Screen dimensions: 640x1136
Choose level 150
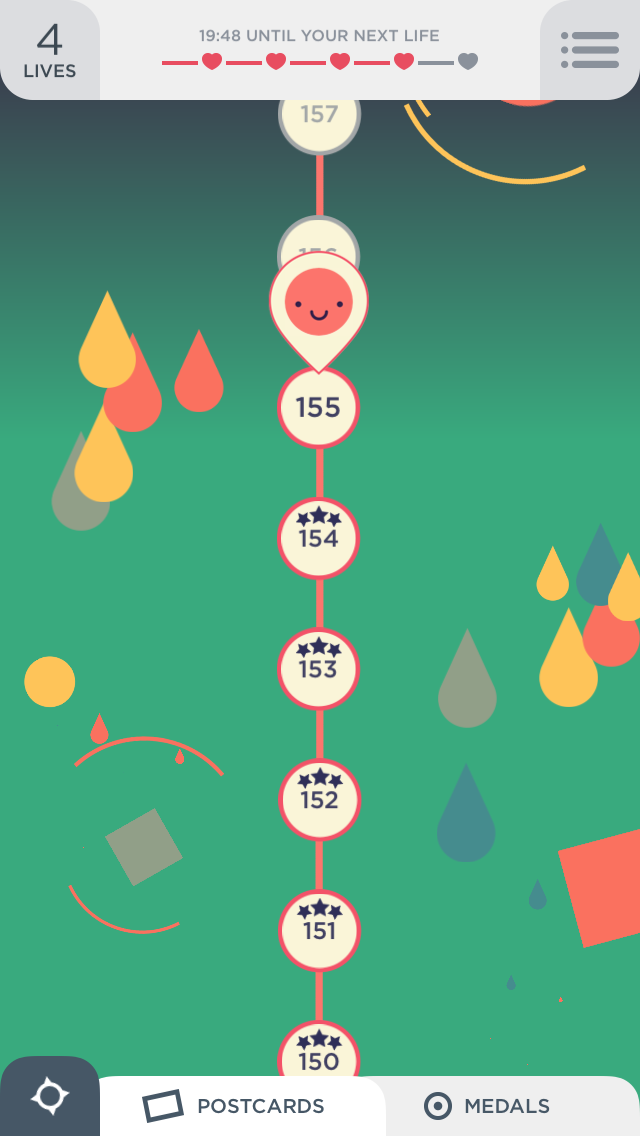coord(319,1049)
